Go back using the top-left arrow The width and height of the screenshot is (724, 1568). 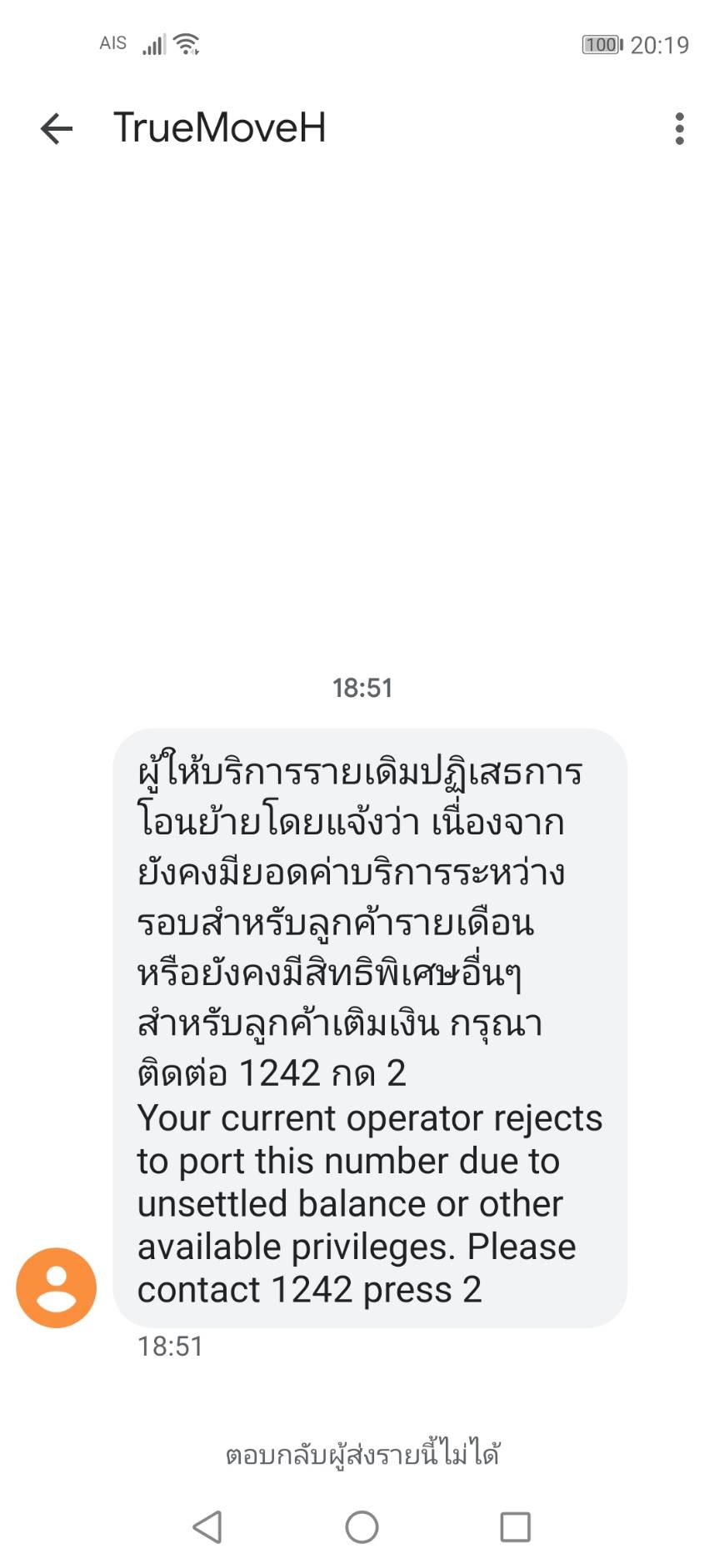click(x=56, y=129)
